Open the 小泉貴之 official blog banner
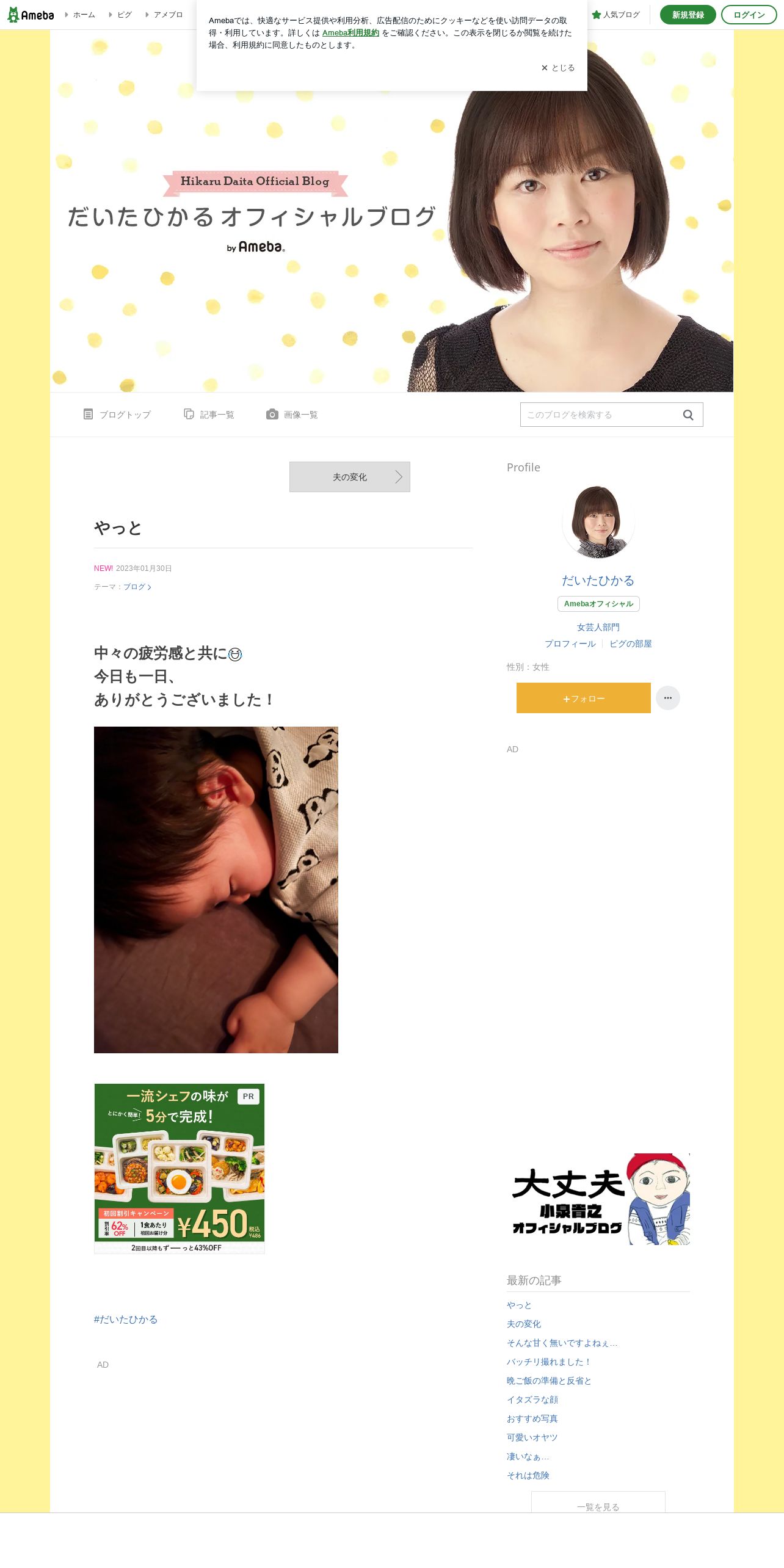The height and width of the screenshot is (1568, 784). tap(598, 1199)
